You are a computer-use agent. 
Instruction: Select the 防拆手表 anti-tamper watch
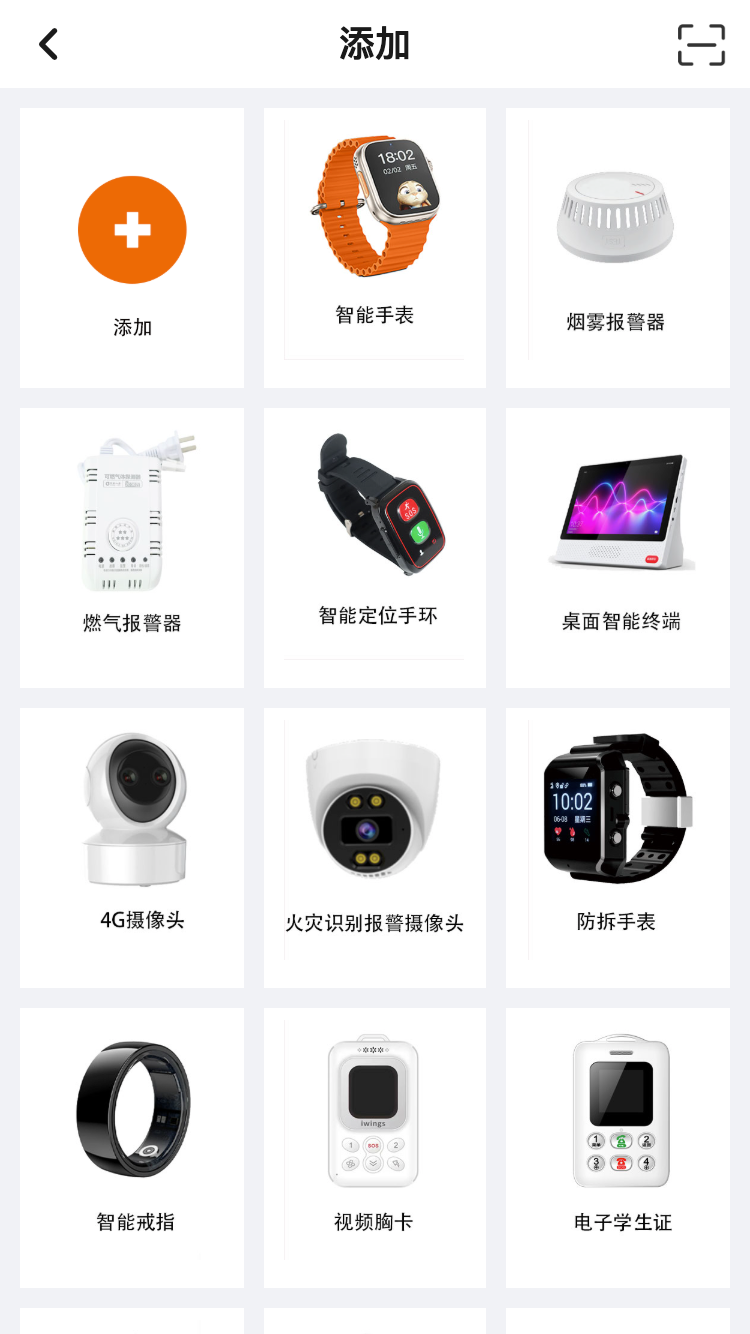click(x=617, y=847)
